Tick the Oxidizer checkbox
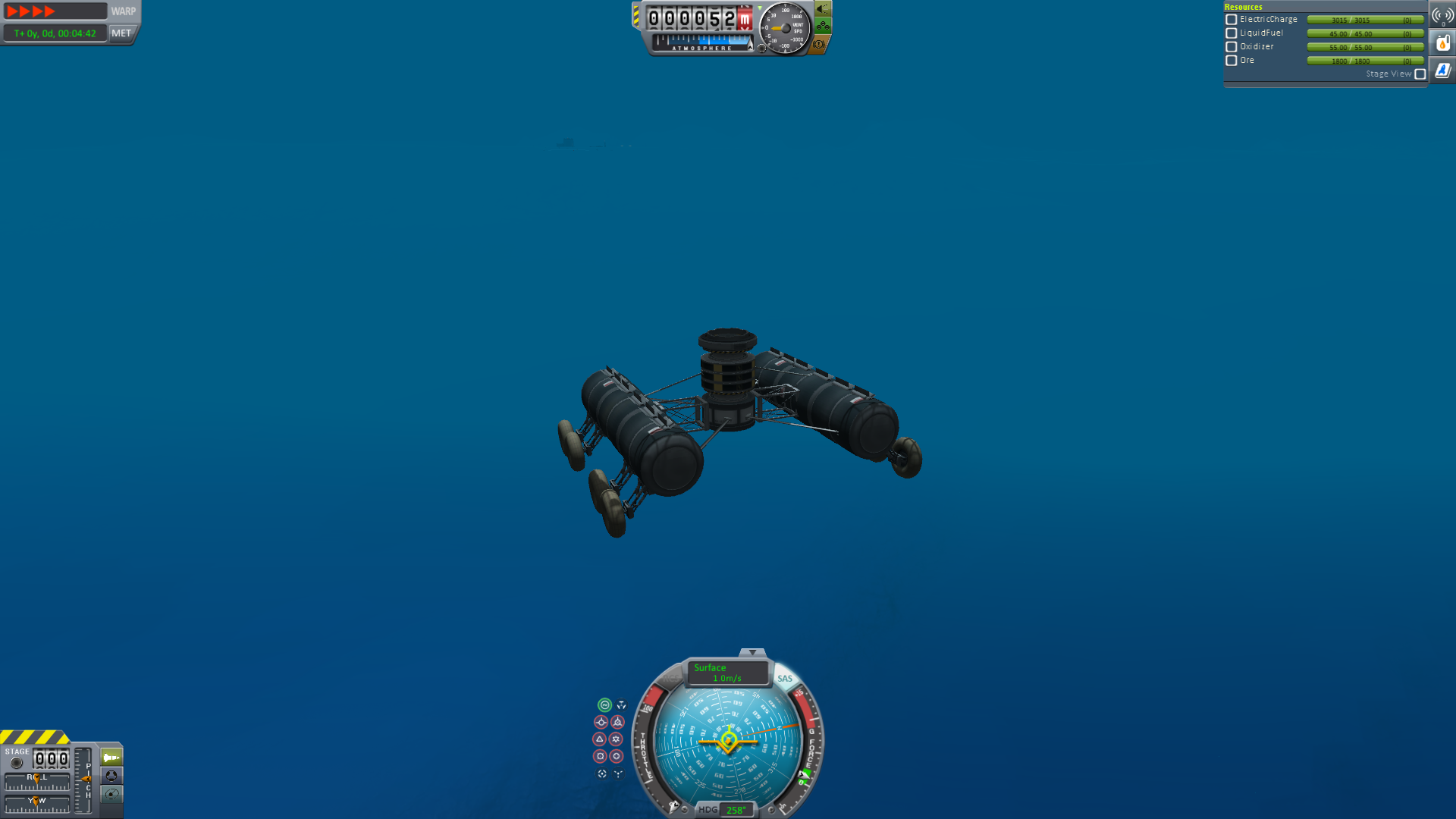 click(1232, 47)
